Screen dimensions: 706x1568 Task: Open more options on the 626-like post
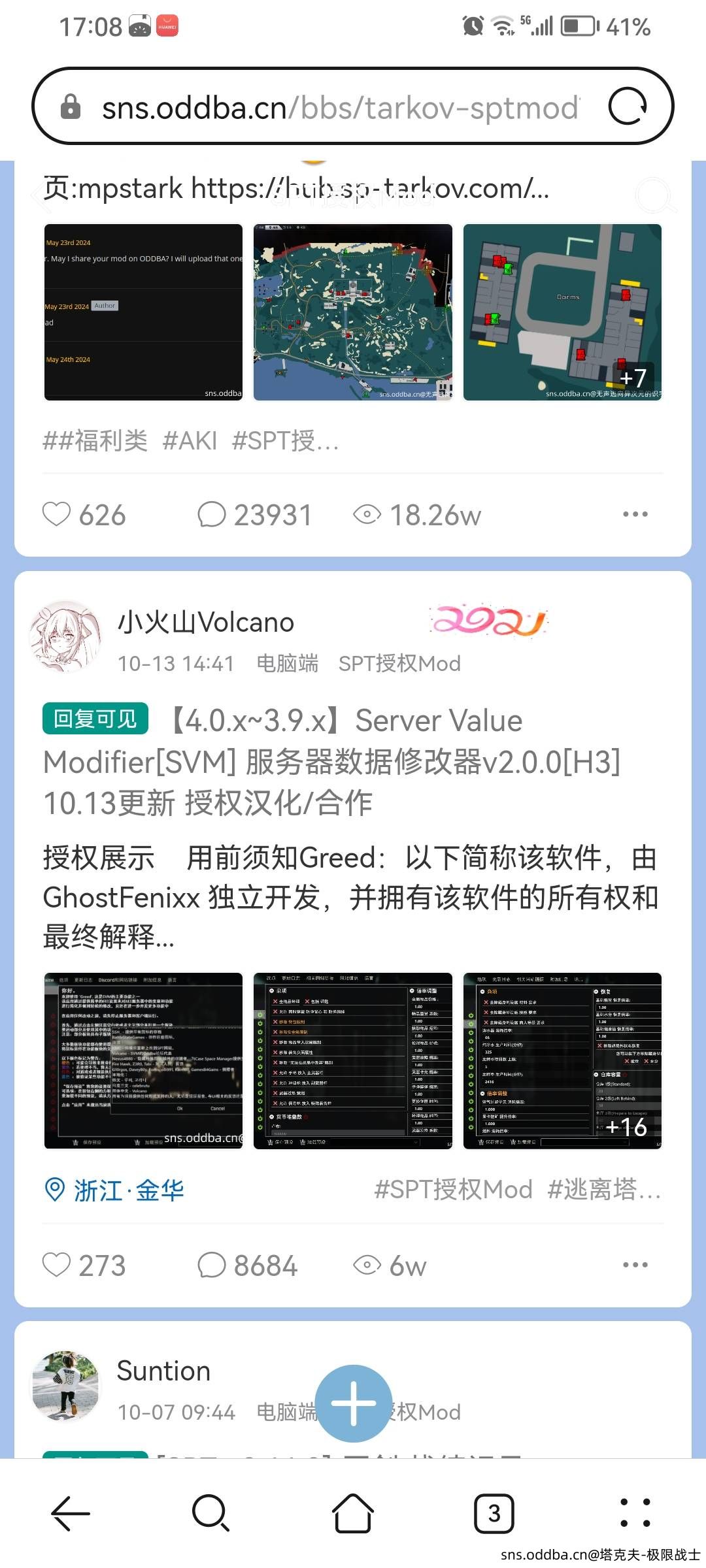pos(635,515)
